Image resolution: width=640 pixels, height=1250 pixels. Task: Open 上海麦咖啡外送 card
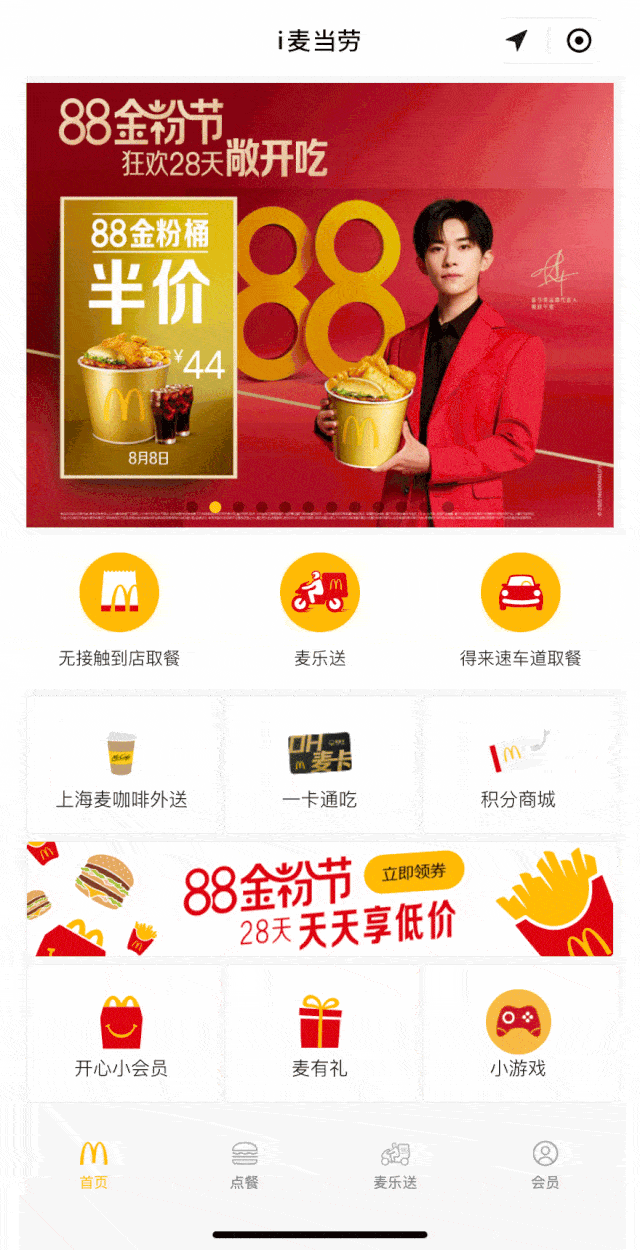[x=122, y=767]
